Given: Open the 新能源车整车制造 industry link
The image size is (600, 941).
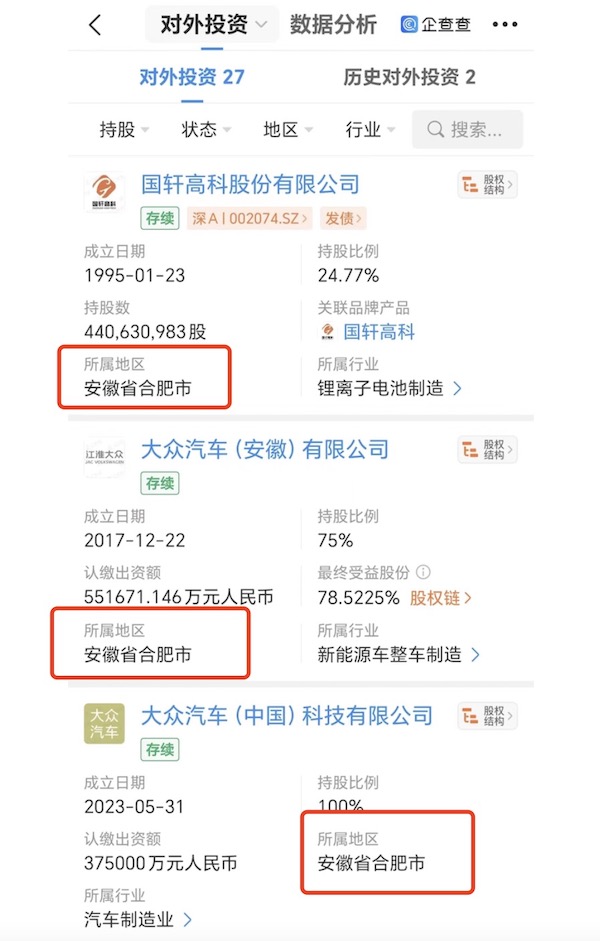Looking at the screenshot, I should coord(399,655).
